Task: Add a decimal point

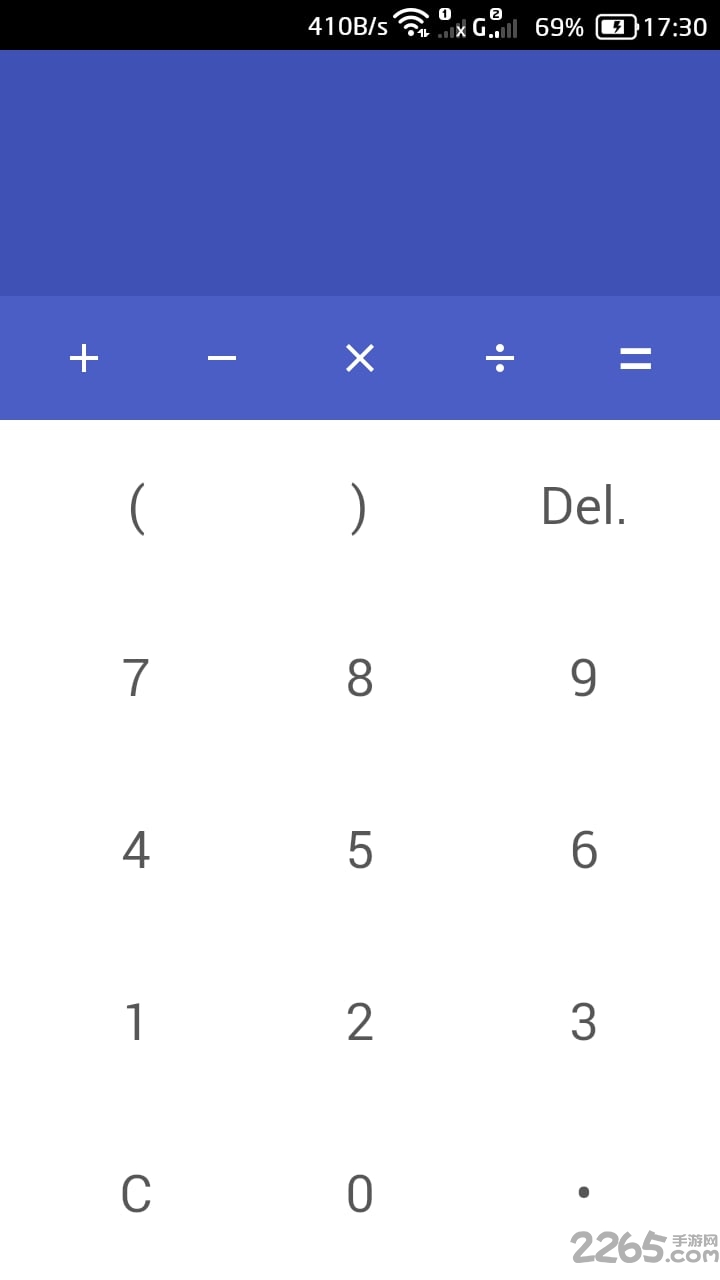Action: 584,1192
